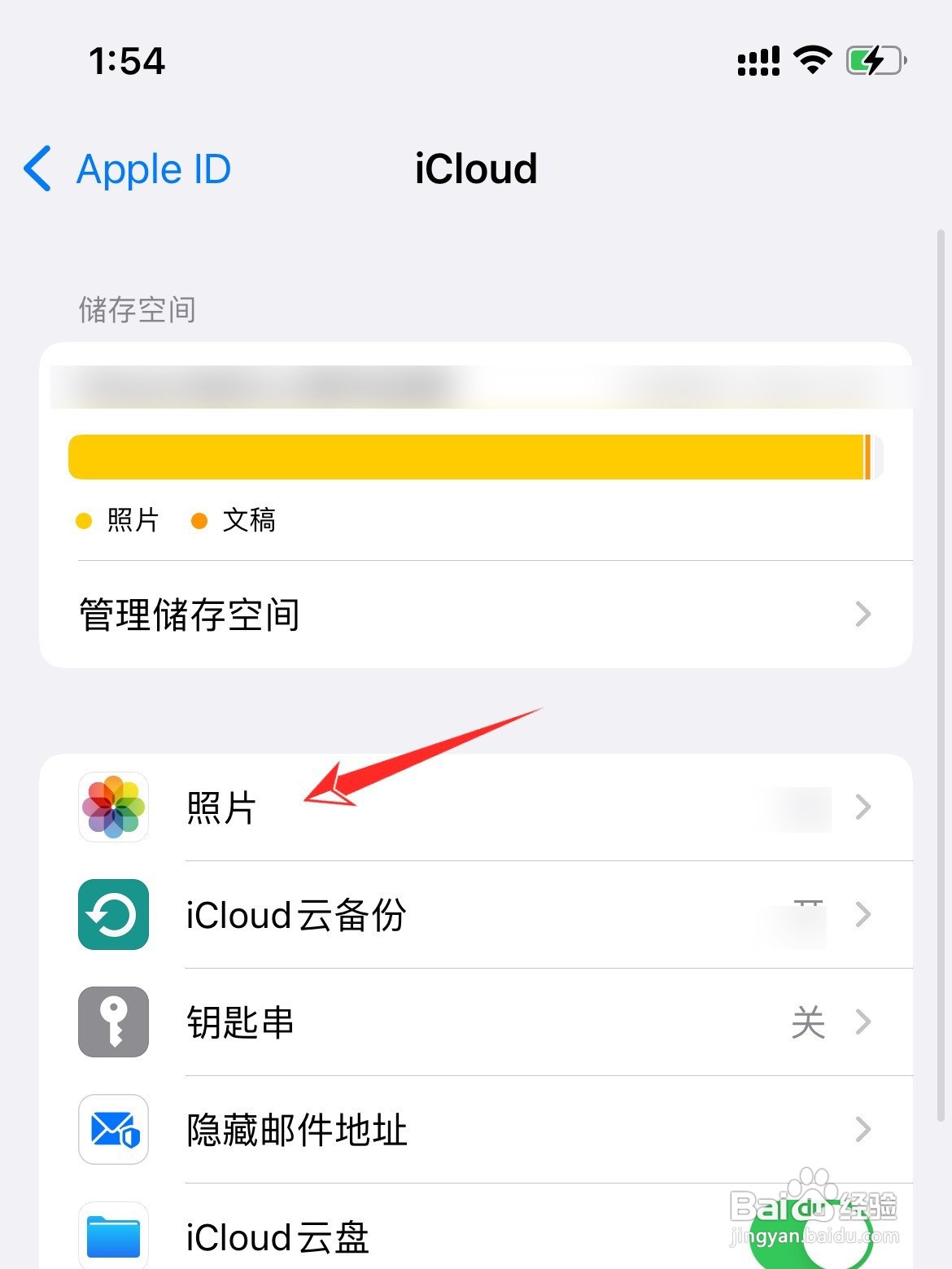Screen dimensions: 952x1269
Task: Toggle the 钥匙串 setting showing 关
Action: (x=806, y=1023)
